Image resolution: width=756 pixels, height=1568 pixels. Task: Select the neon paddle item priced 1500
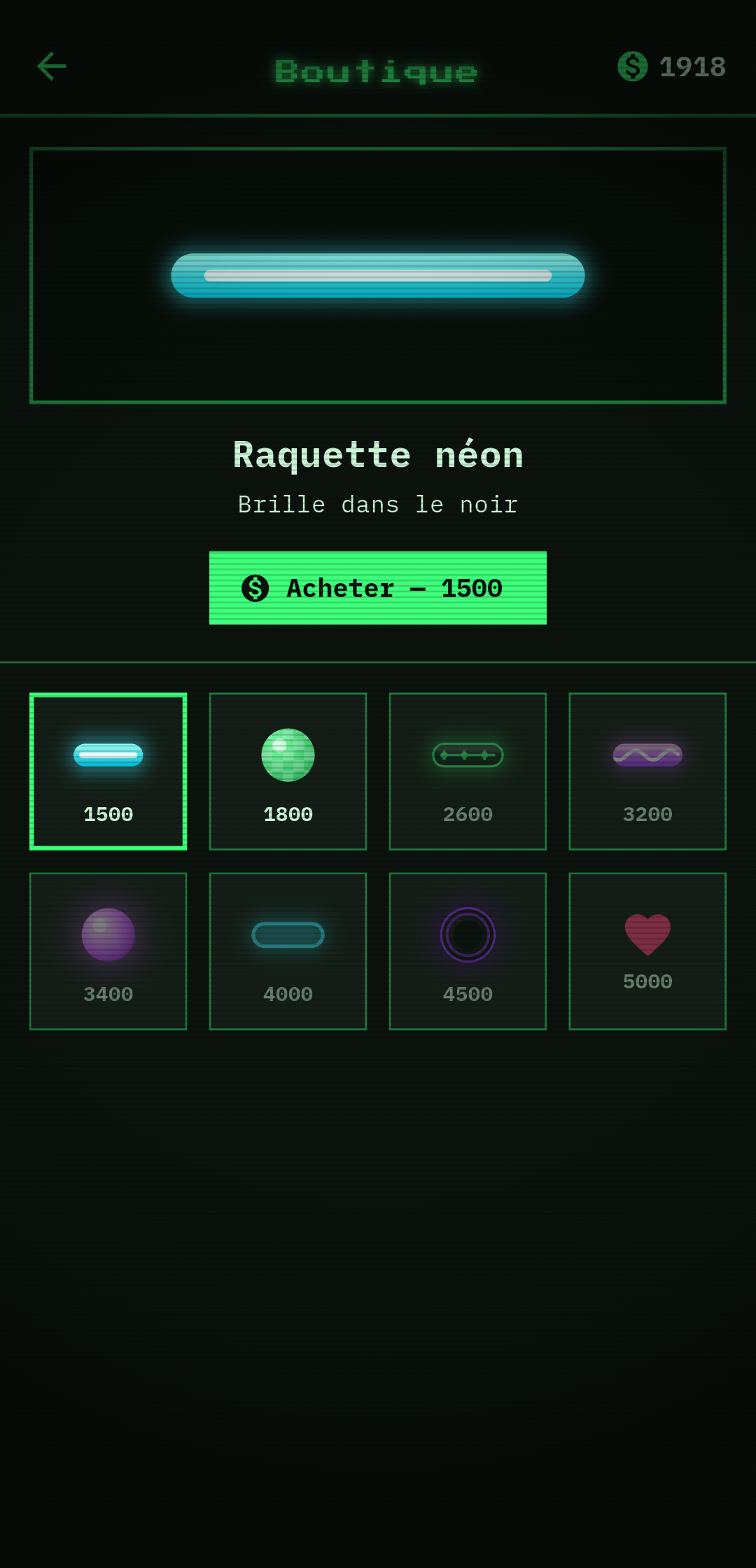(x=108, y=771)
